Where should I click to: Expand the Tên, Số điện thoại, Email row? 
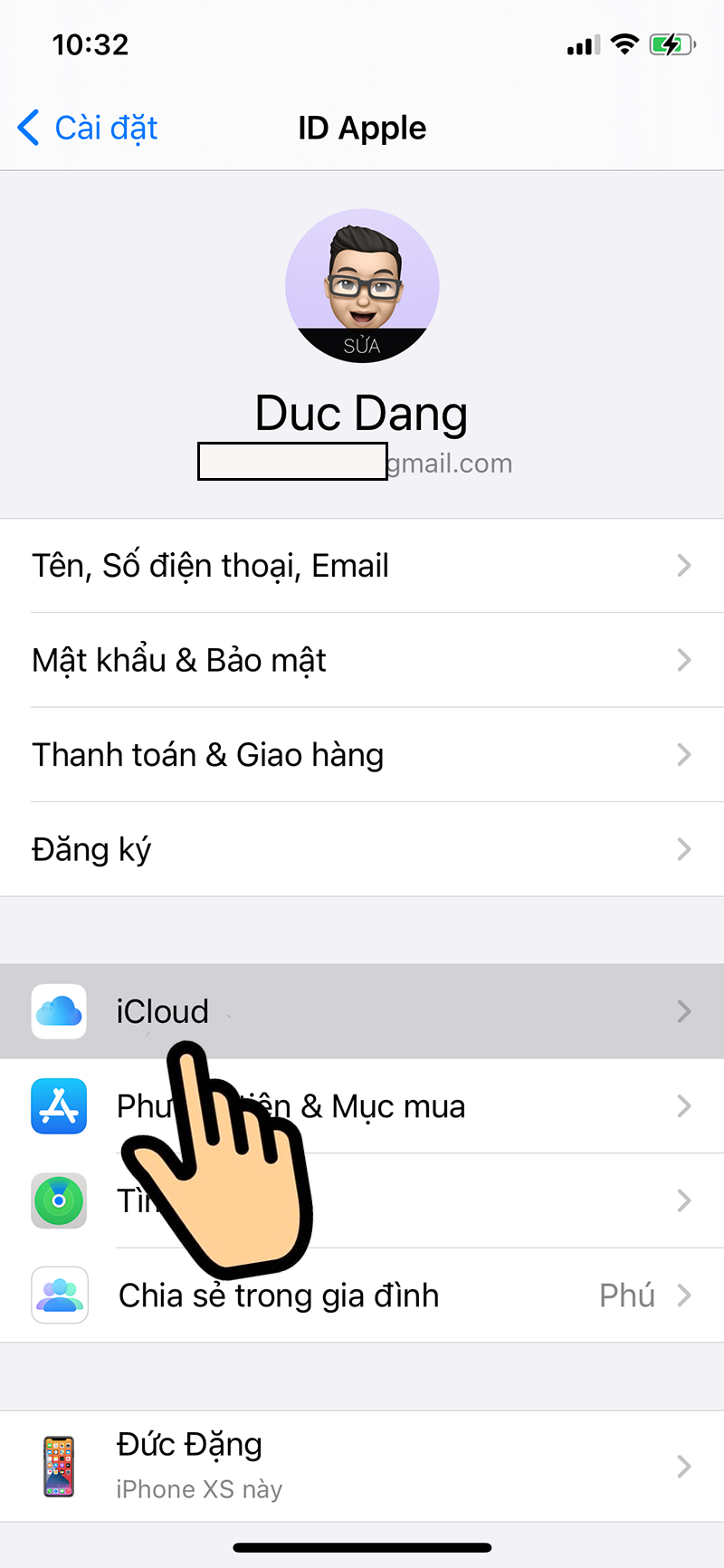(685, 566)
